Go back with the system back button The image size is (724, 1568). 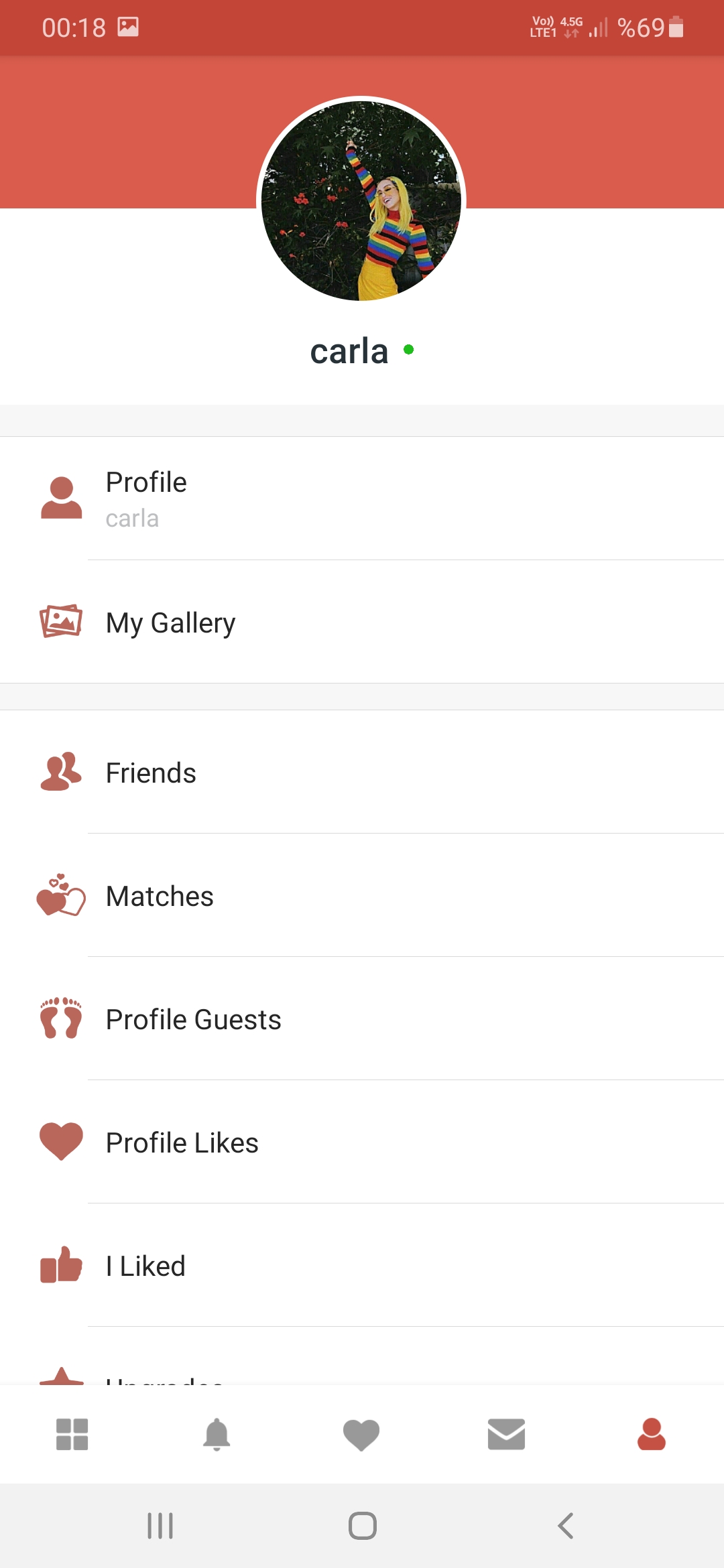[x=566, y=1526]
